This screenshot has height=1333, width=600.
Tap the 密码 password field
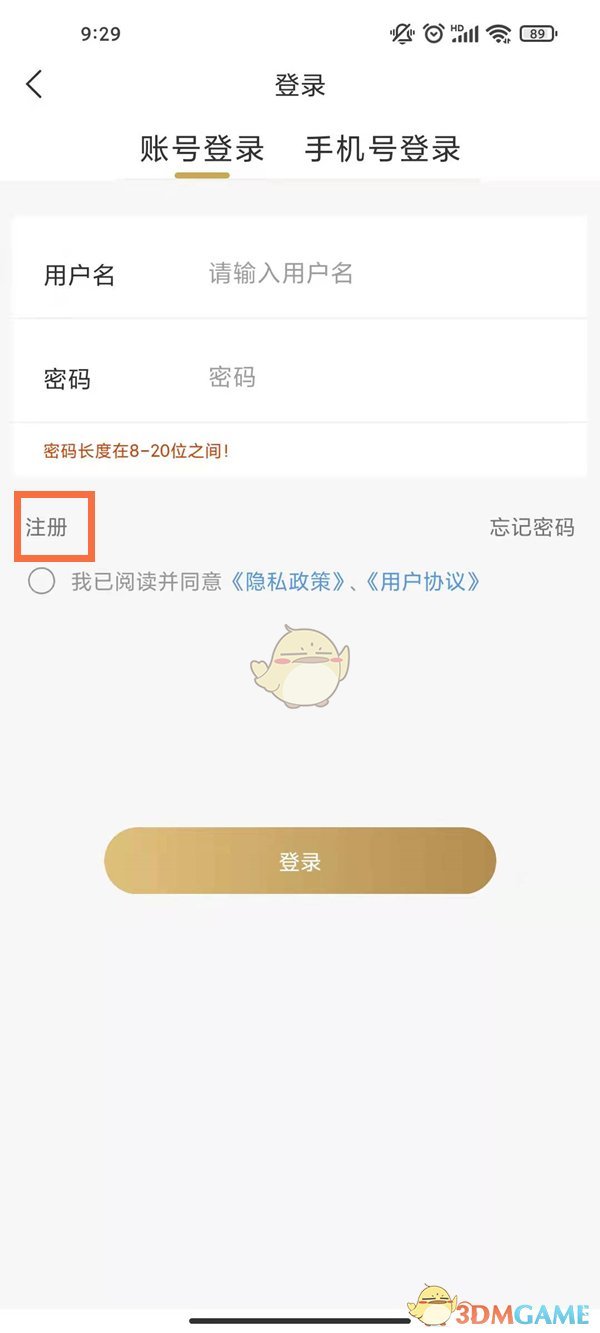coord(380,378)
